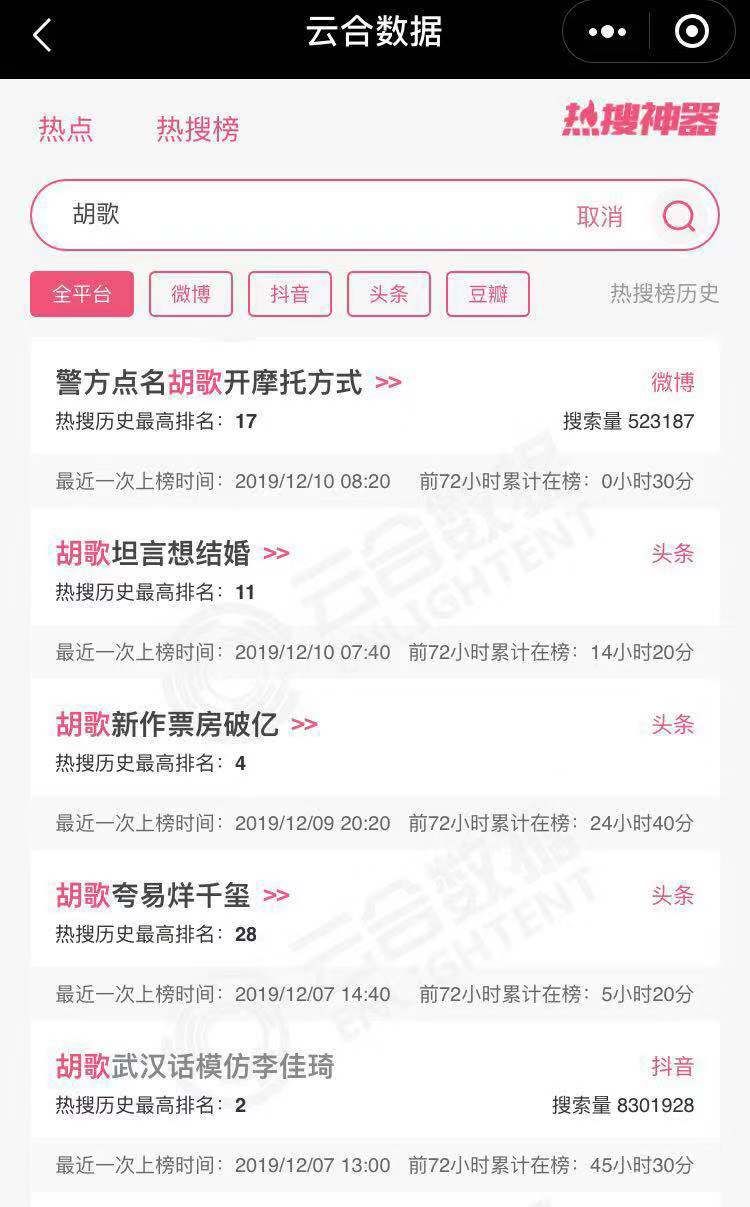750x1207 pixels.
Task: Open details arrow for 胡歌新作票房破亿
Action: 308,724
